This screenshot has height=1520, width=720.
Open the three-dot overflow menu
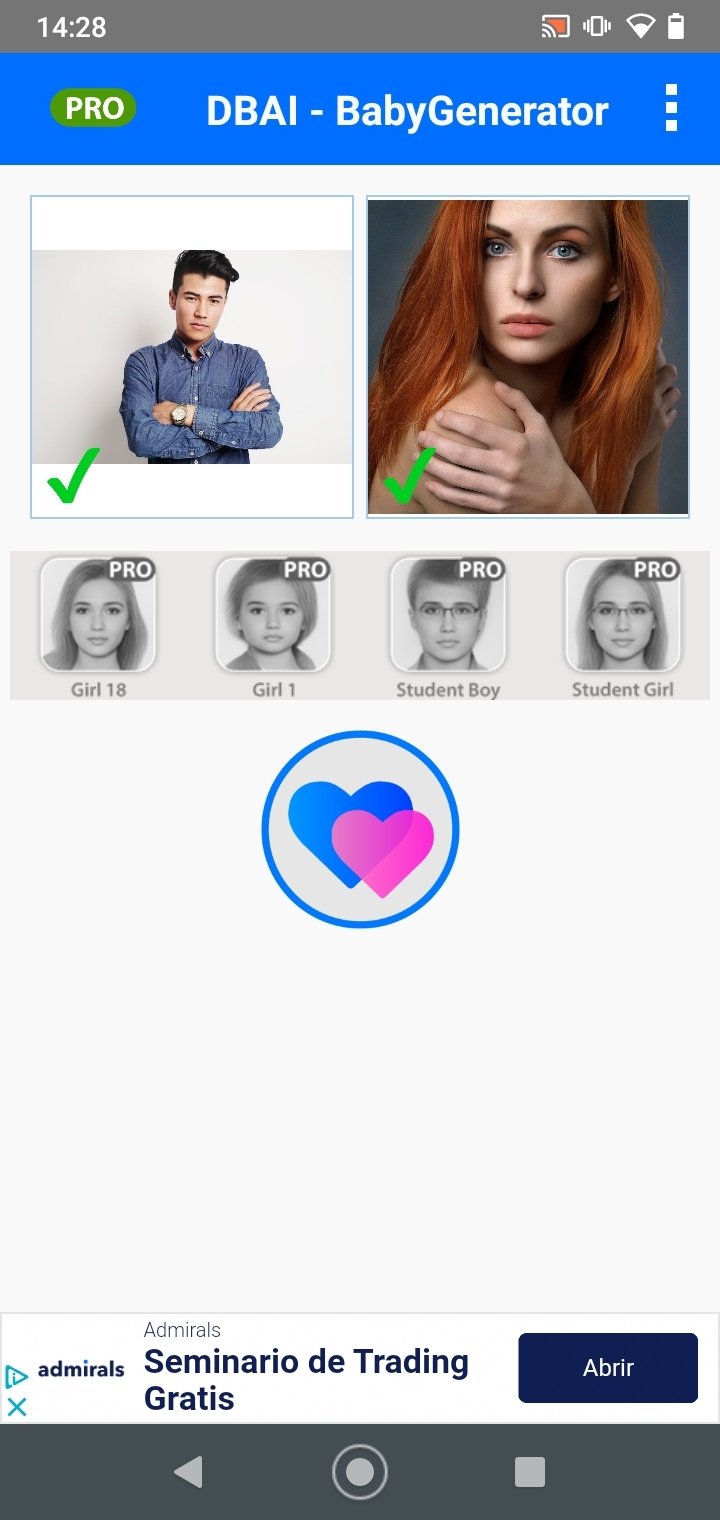tap(671, 108)
